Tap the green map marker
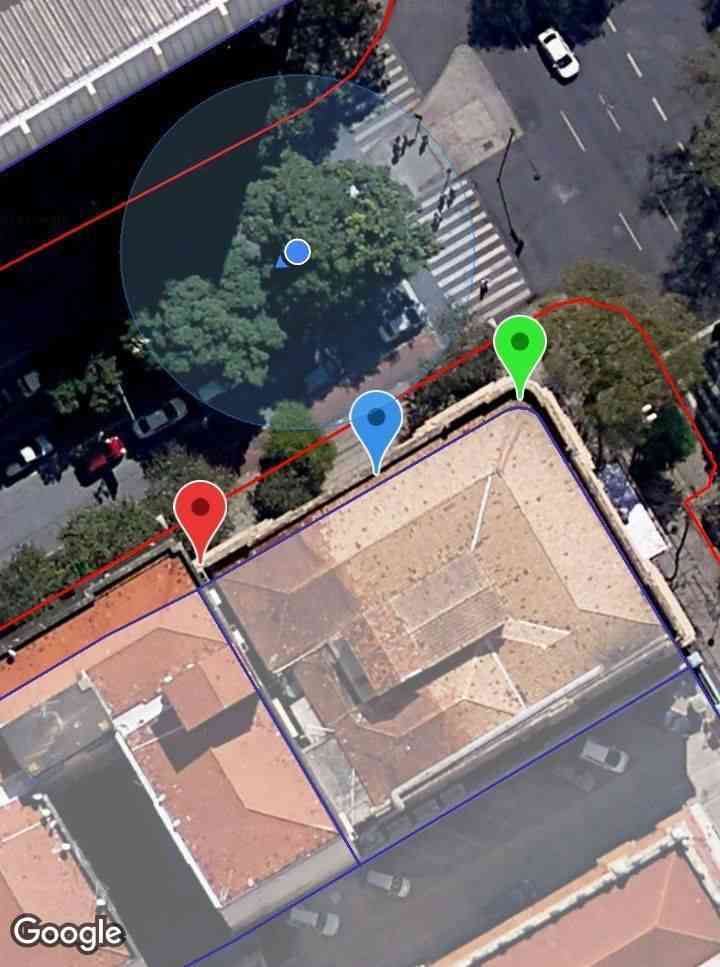 (520, 345)
